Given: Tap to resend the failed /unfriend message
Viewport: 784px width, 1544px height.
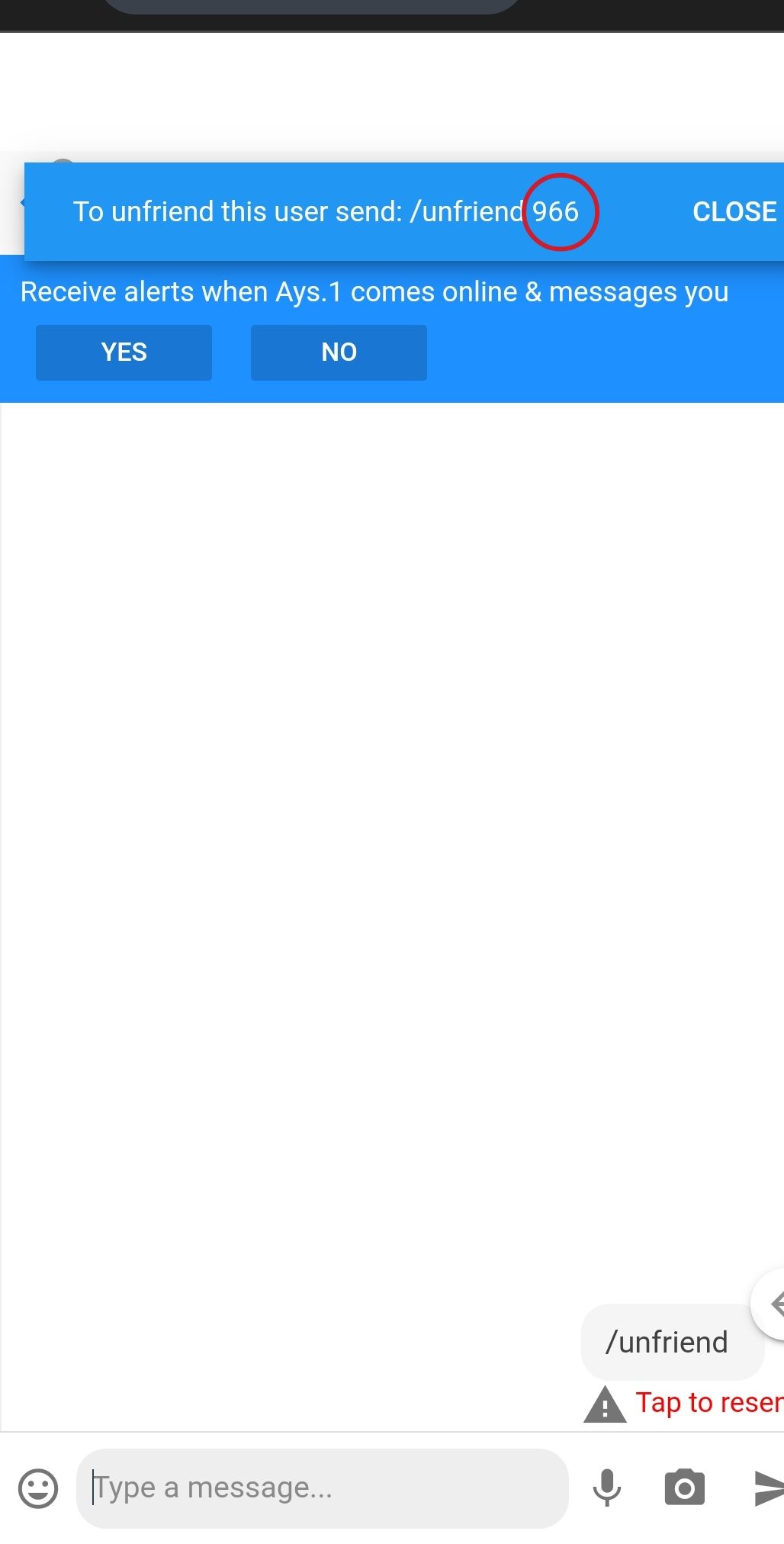Looking at the screenshot, I should [708, 1402].
